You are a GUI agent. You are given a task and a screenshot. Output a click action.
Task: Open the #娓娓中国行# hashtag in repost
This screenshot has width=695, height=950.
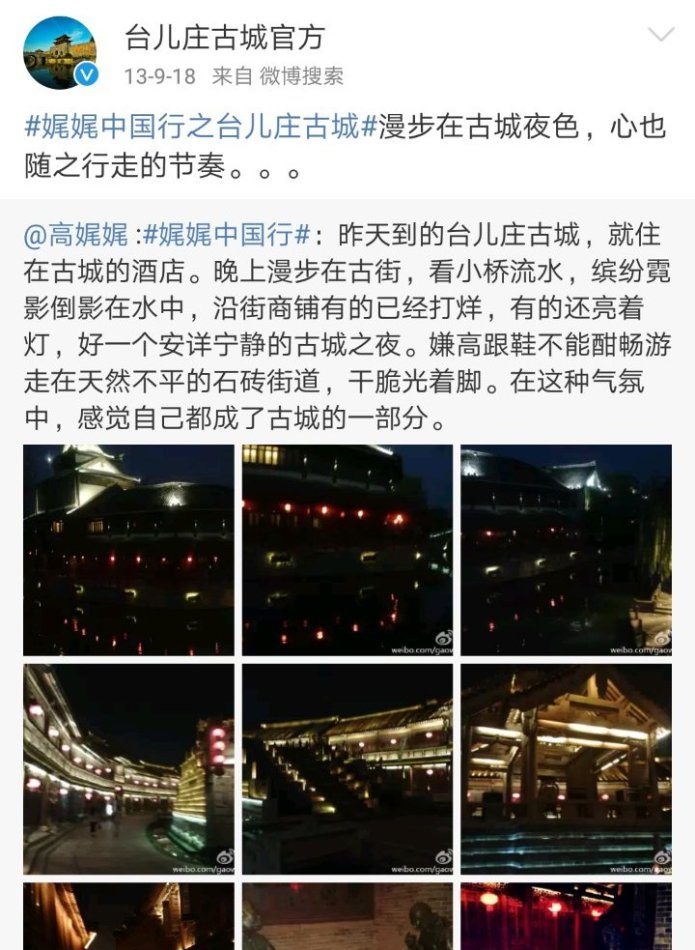click(226, 236)
